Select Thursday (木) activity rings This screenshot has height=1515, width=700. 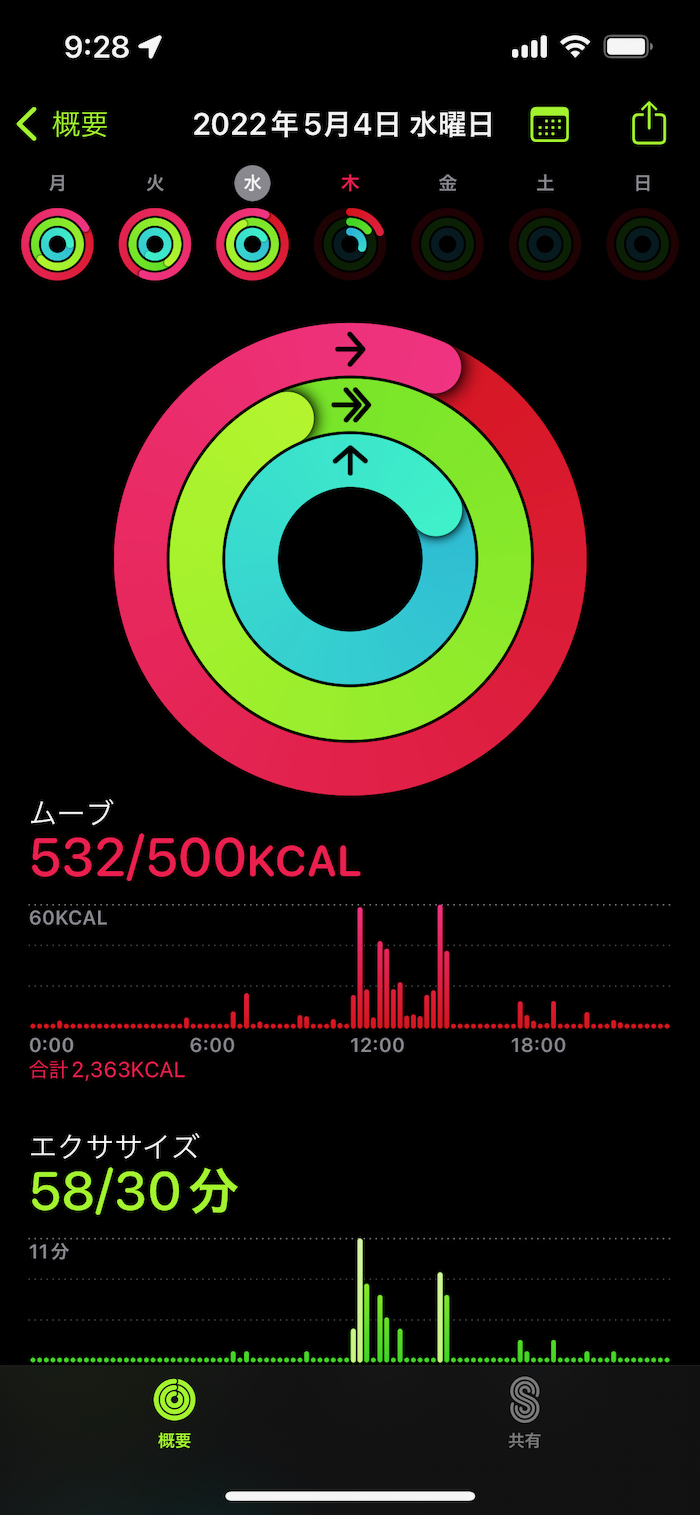(x=350, y=243)
